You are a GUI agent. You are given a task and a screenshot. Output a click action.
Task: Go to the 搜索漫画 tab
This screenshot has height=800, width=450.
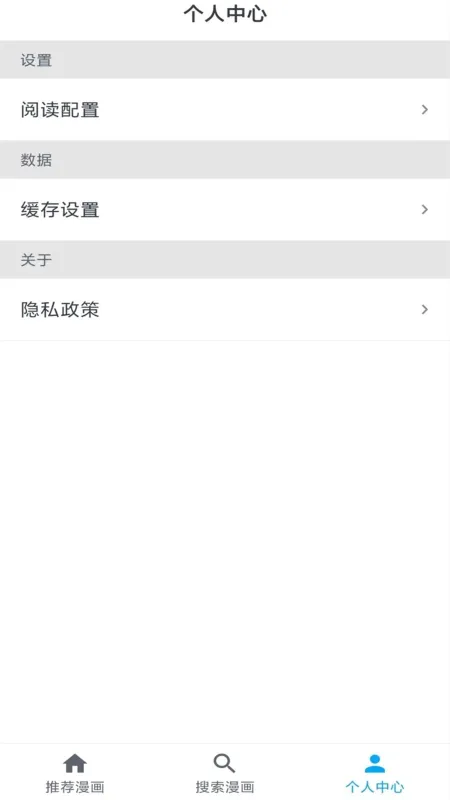(225, 772)
